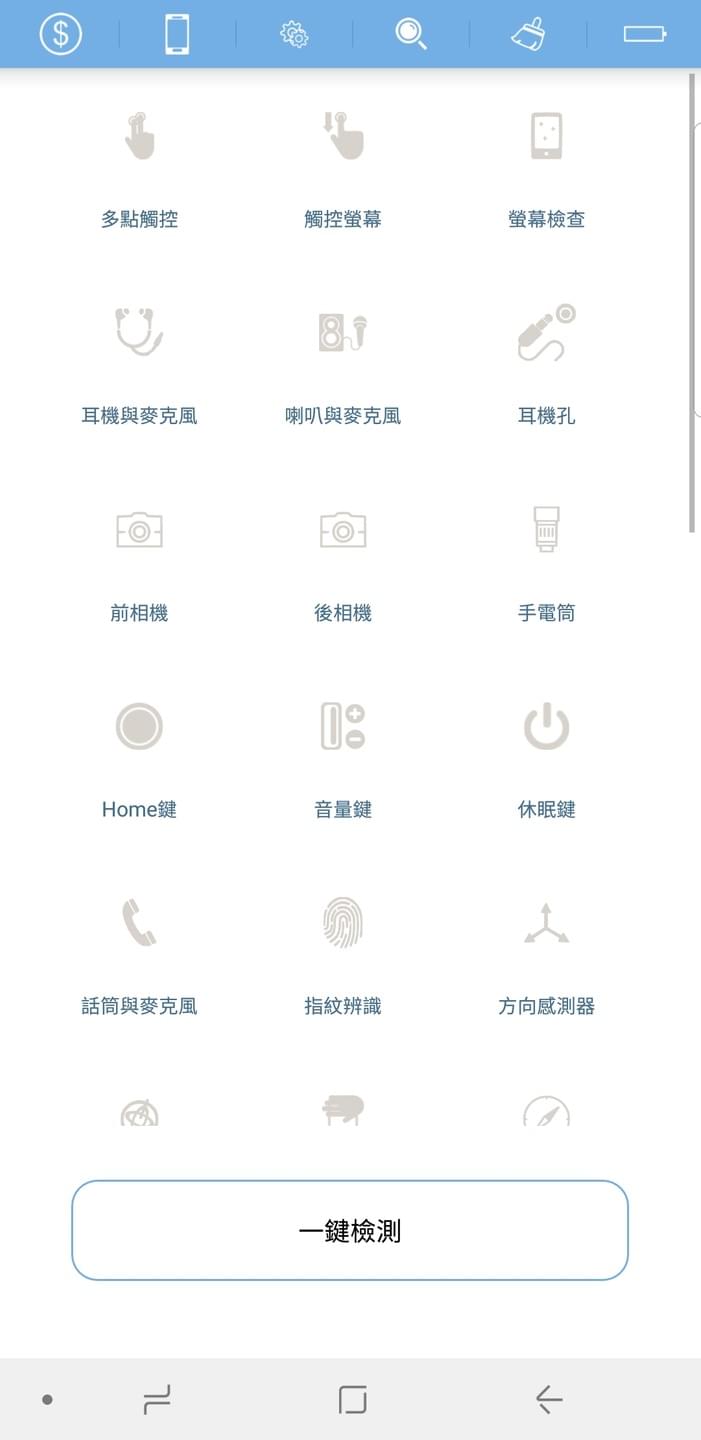Open the dollar sign tab

[x=60, y=34]
